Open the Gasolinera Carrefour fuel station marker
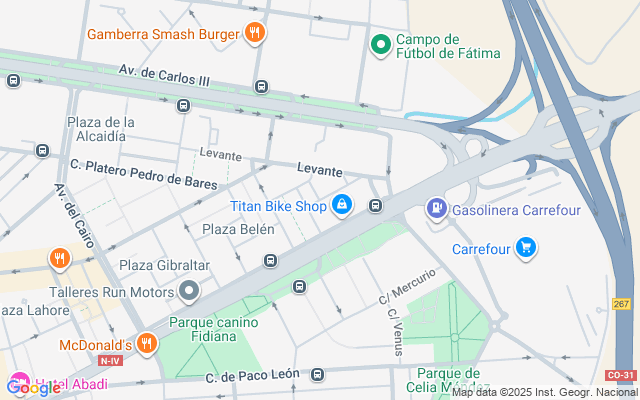The width and height of the screenshot is (640, 400). click(x=437, y=209)
